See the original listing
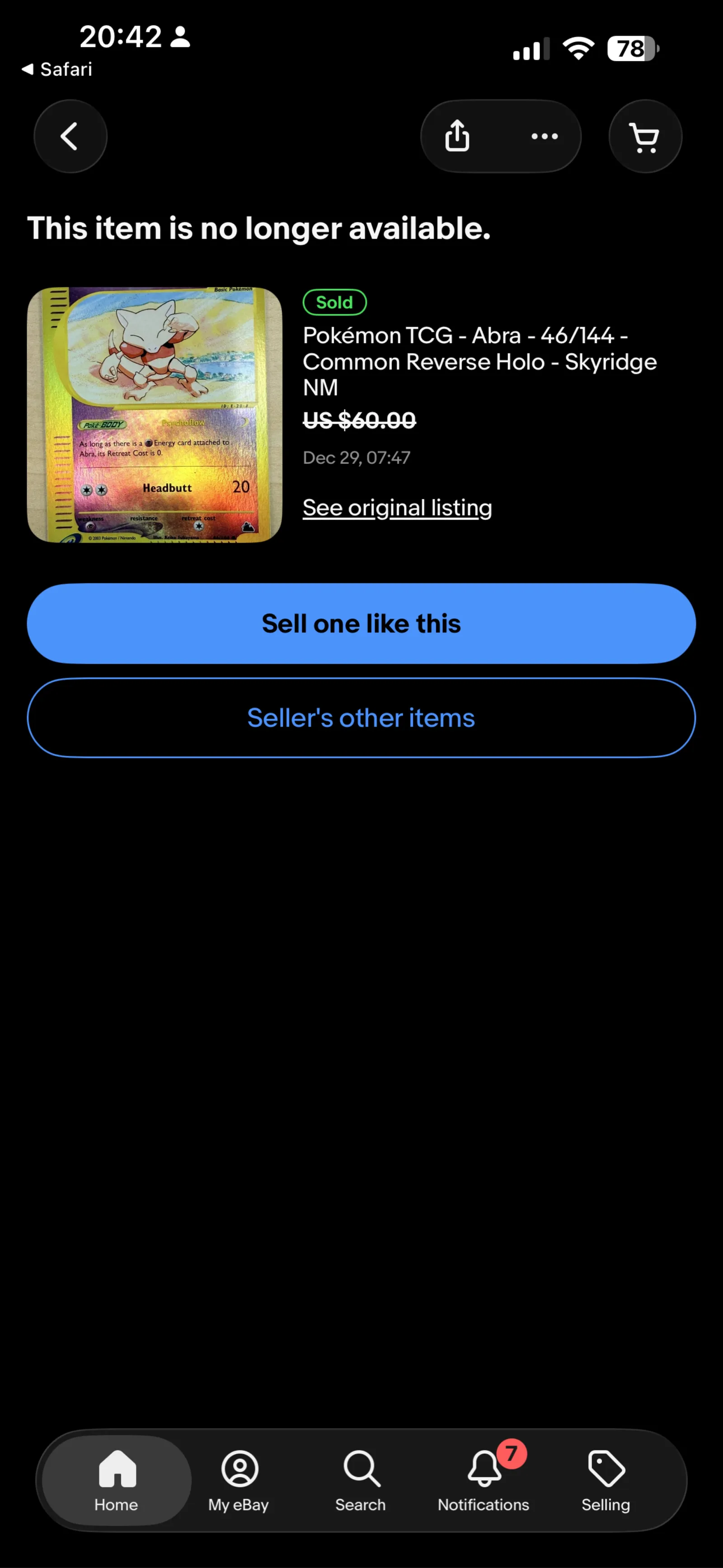This screenshot has width=723, height=1568. click(397, 508)
